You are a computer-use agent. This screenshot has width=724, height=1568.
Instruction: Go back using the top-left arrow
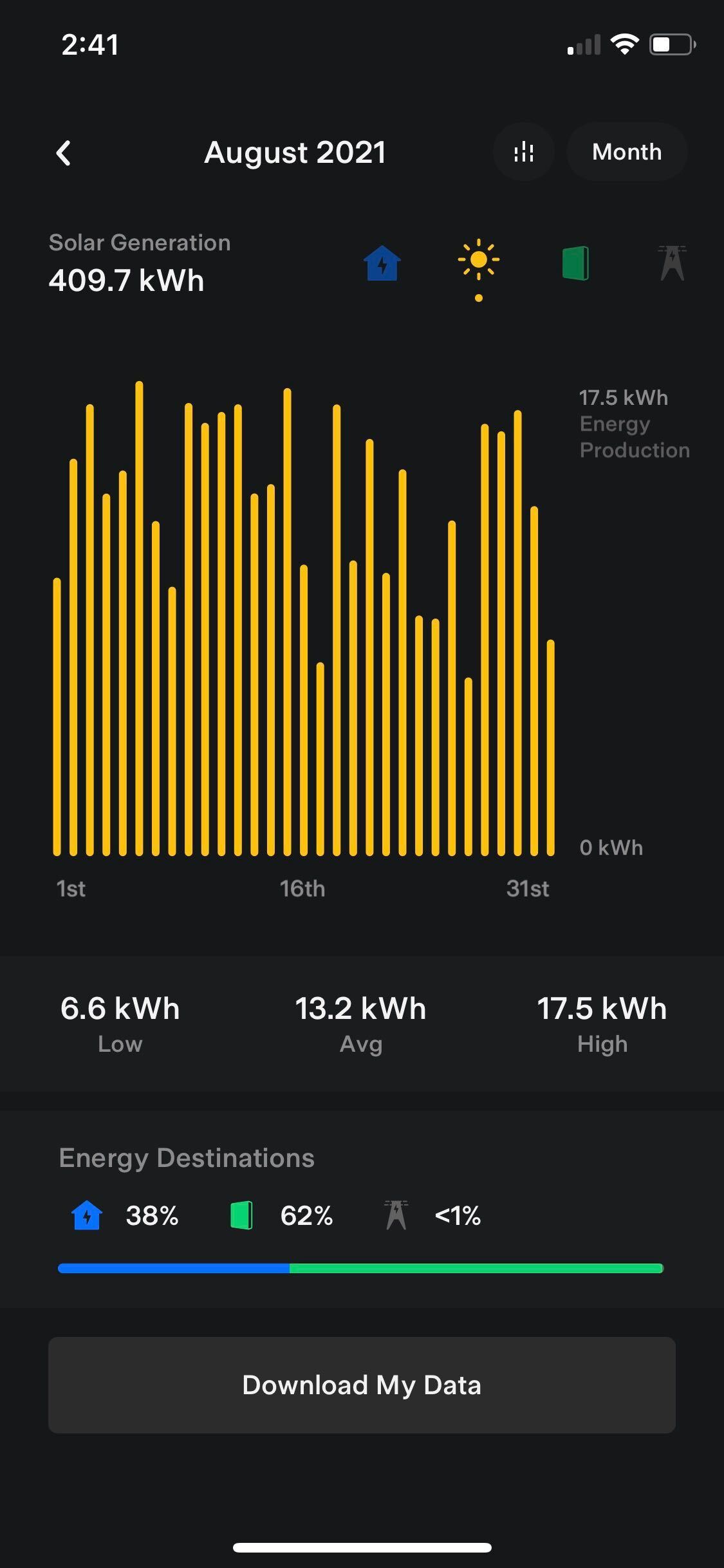63,153
